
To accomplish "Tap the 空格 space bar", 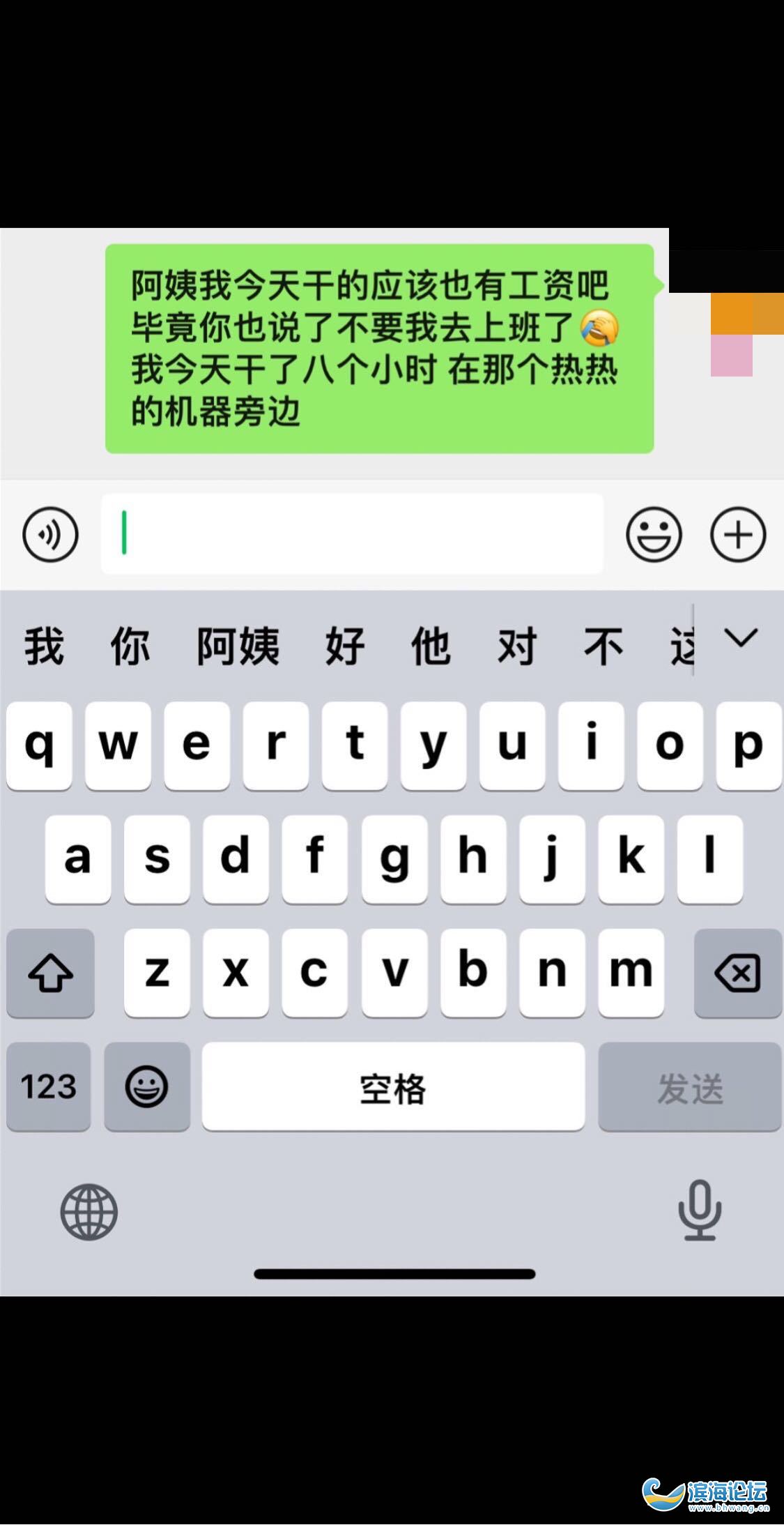I will 393,1086.
